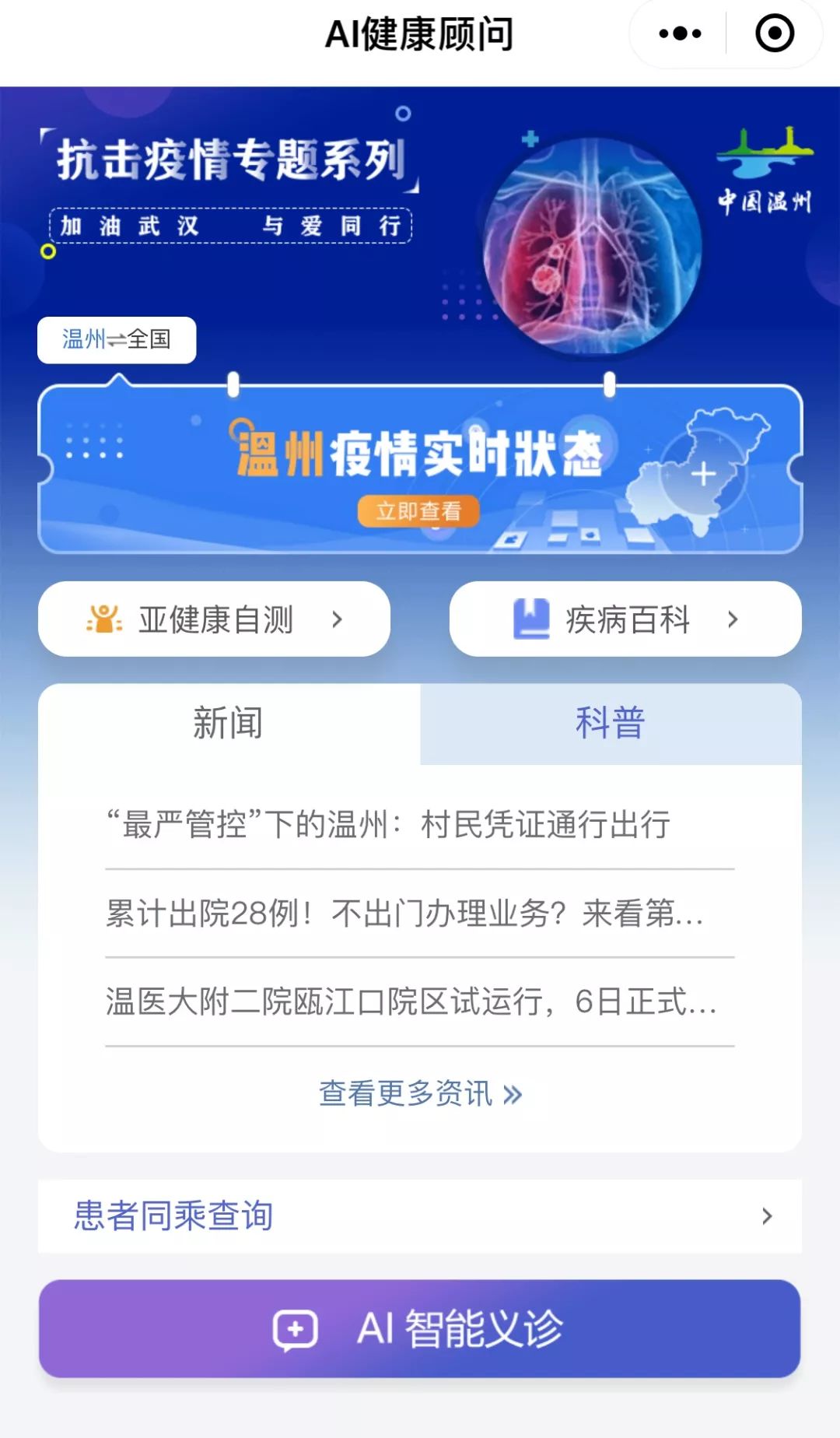
Task: Open the 温州疫情实时状态 banner
Action: [x=420, y=469]
